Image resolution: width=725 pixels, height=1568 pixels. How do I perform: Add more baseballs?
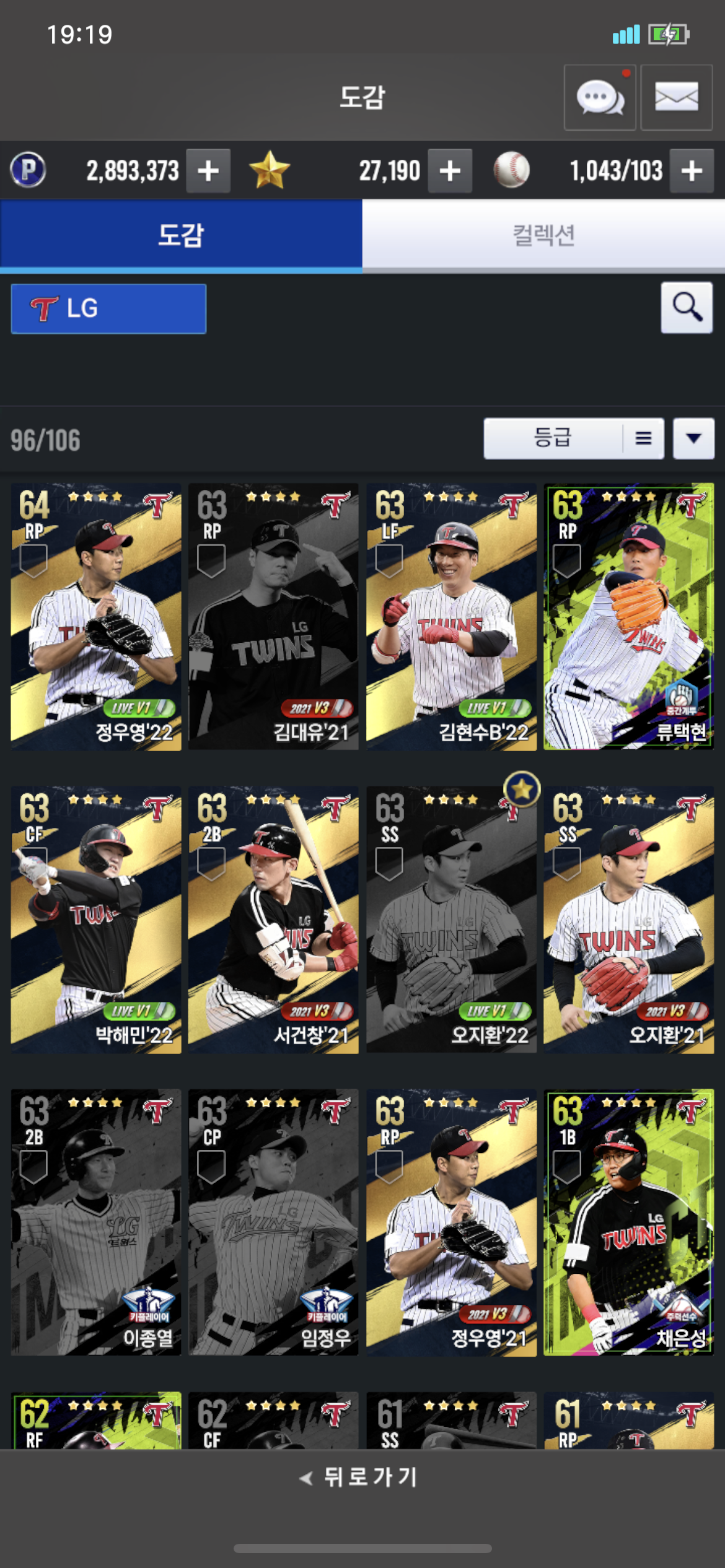692,171
